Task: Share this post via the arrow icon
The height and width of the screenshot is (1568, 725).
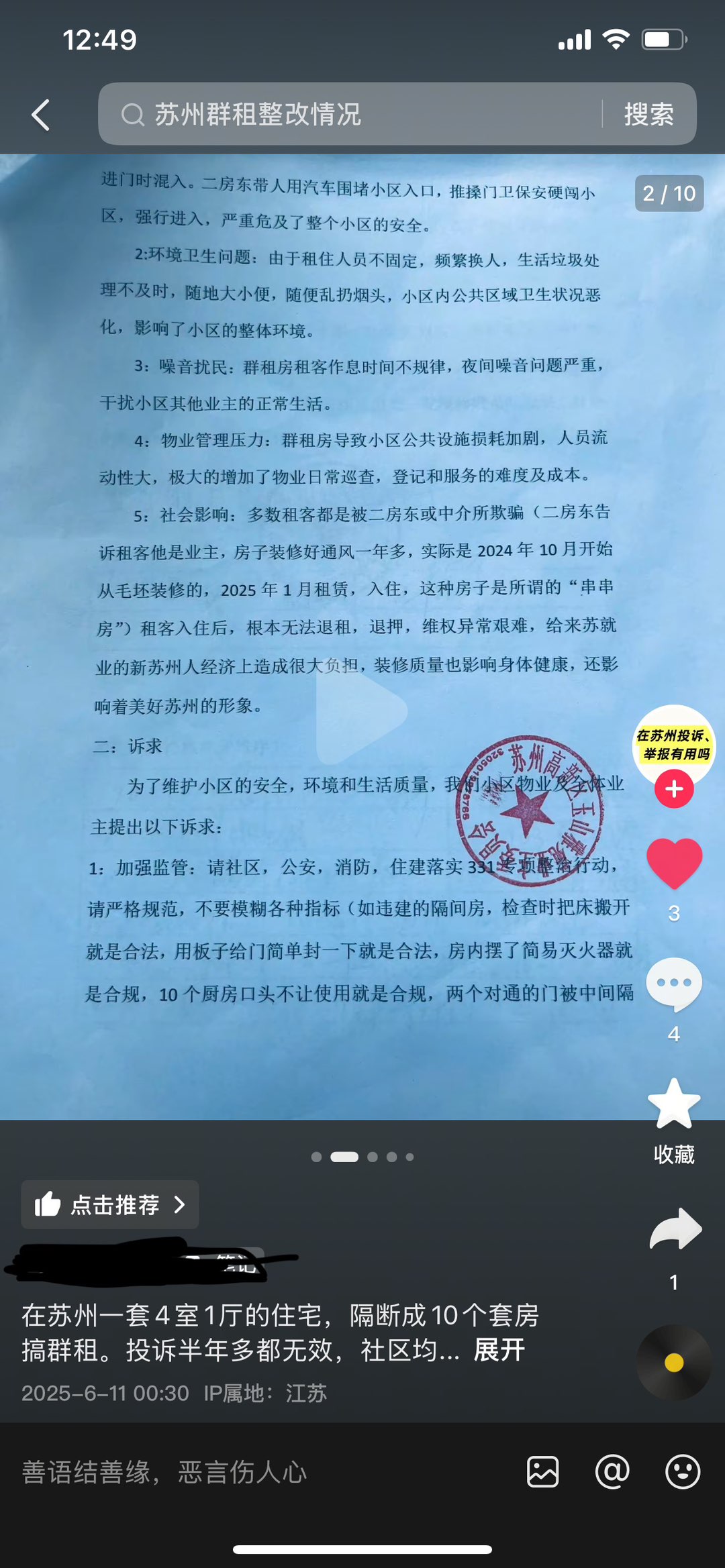Action: (675, 1229)
